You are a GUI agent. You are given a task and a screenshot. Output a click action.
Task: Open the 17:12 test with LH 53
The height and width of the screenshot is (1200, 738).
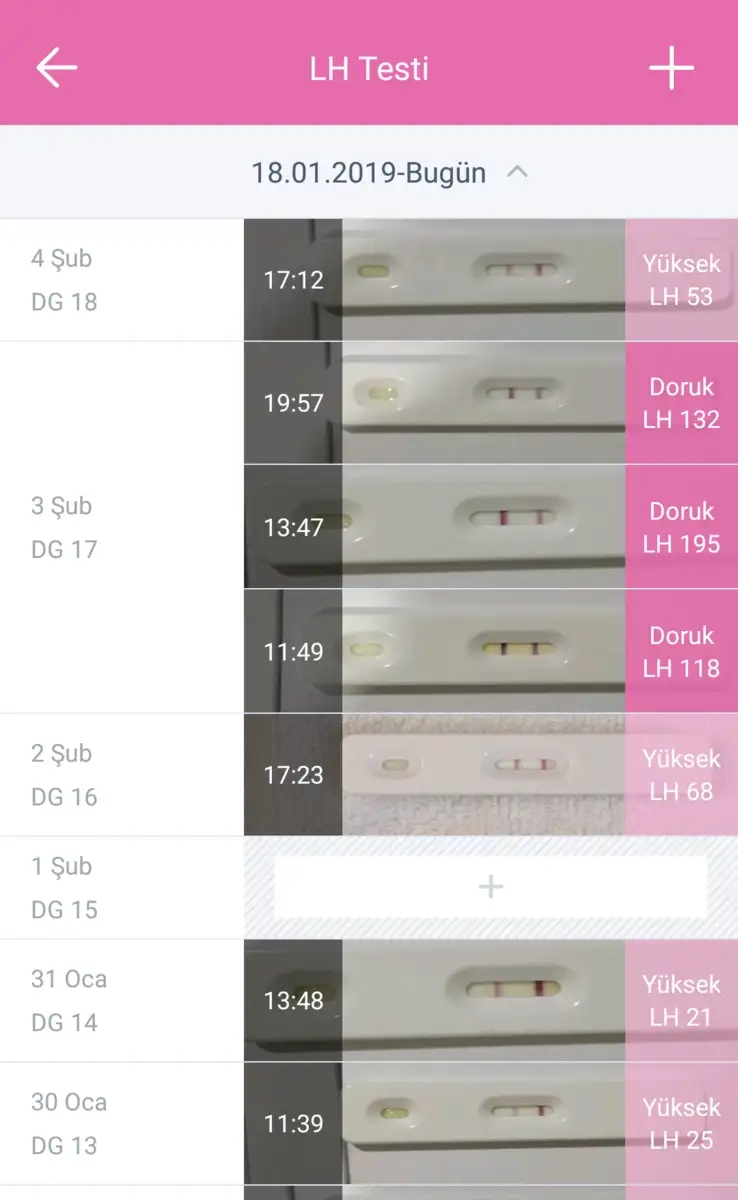[x=491, y=280]
